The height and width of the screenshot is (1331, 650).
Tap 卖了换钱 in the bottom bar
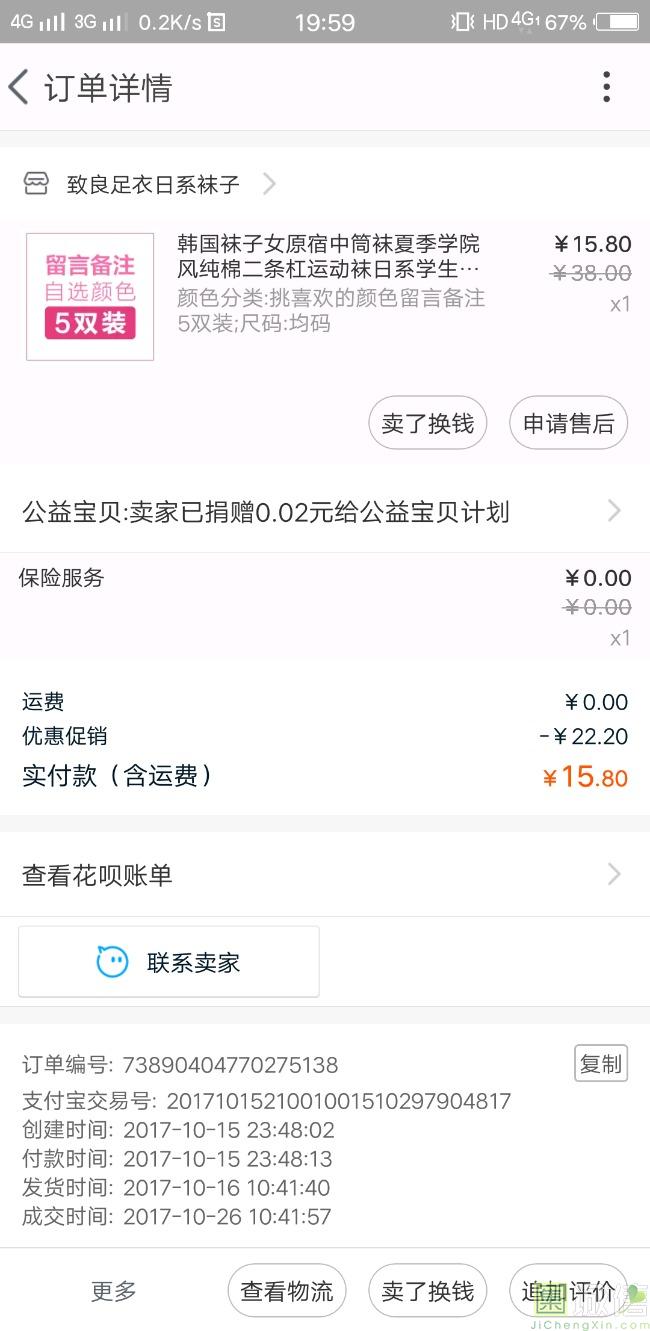click(428, 1291)
